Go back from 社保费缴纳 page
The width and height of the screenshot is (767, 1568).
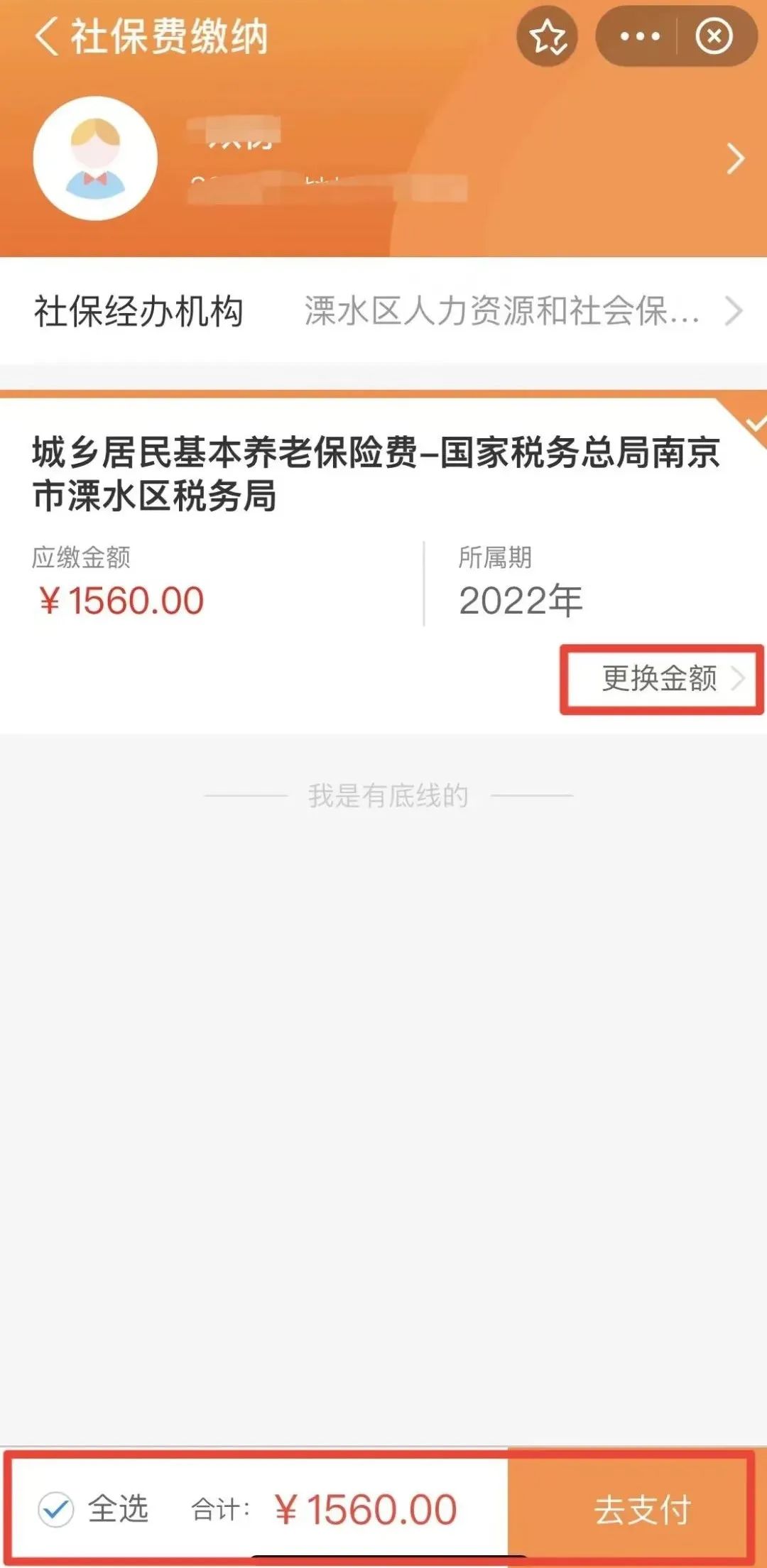click(x=45, y=37)
